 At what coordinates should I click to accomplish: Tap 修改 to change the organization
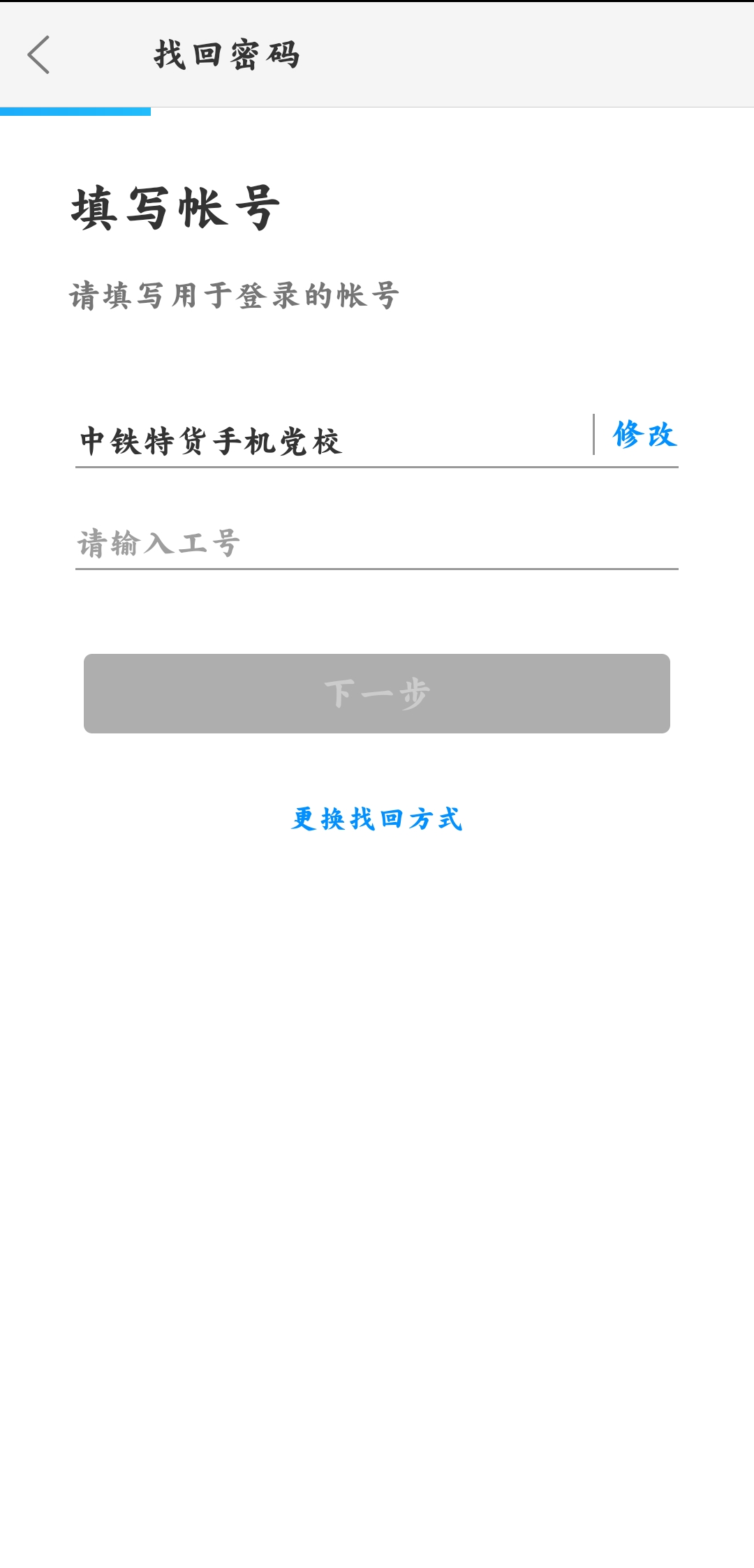point(644,435)
